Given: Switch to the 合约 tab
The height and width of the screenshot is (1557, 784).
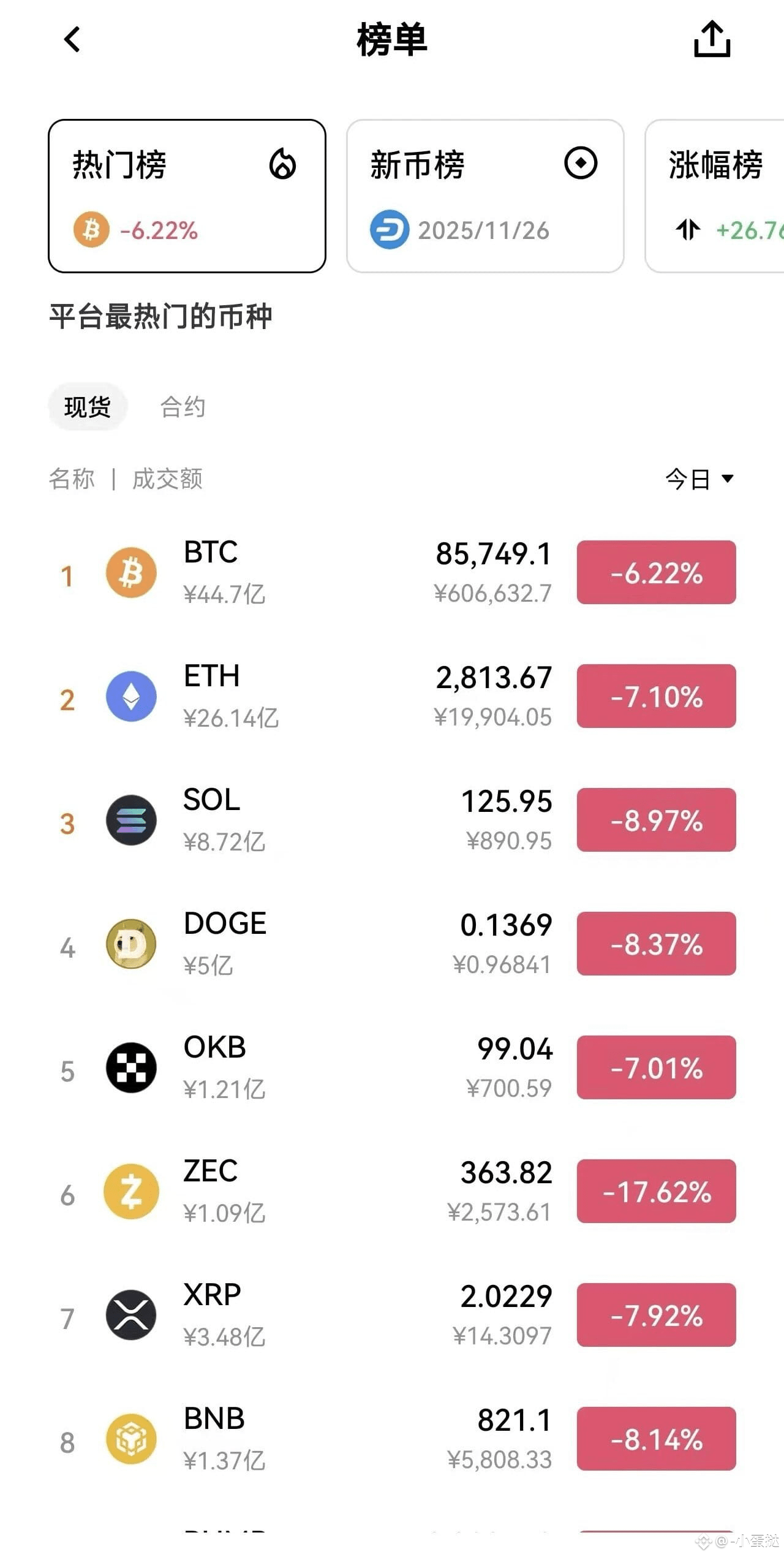Looking at the screenshot, I should tap(183, 407).
